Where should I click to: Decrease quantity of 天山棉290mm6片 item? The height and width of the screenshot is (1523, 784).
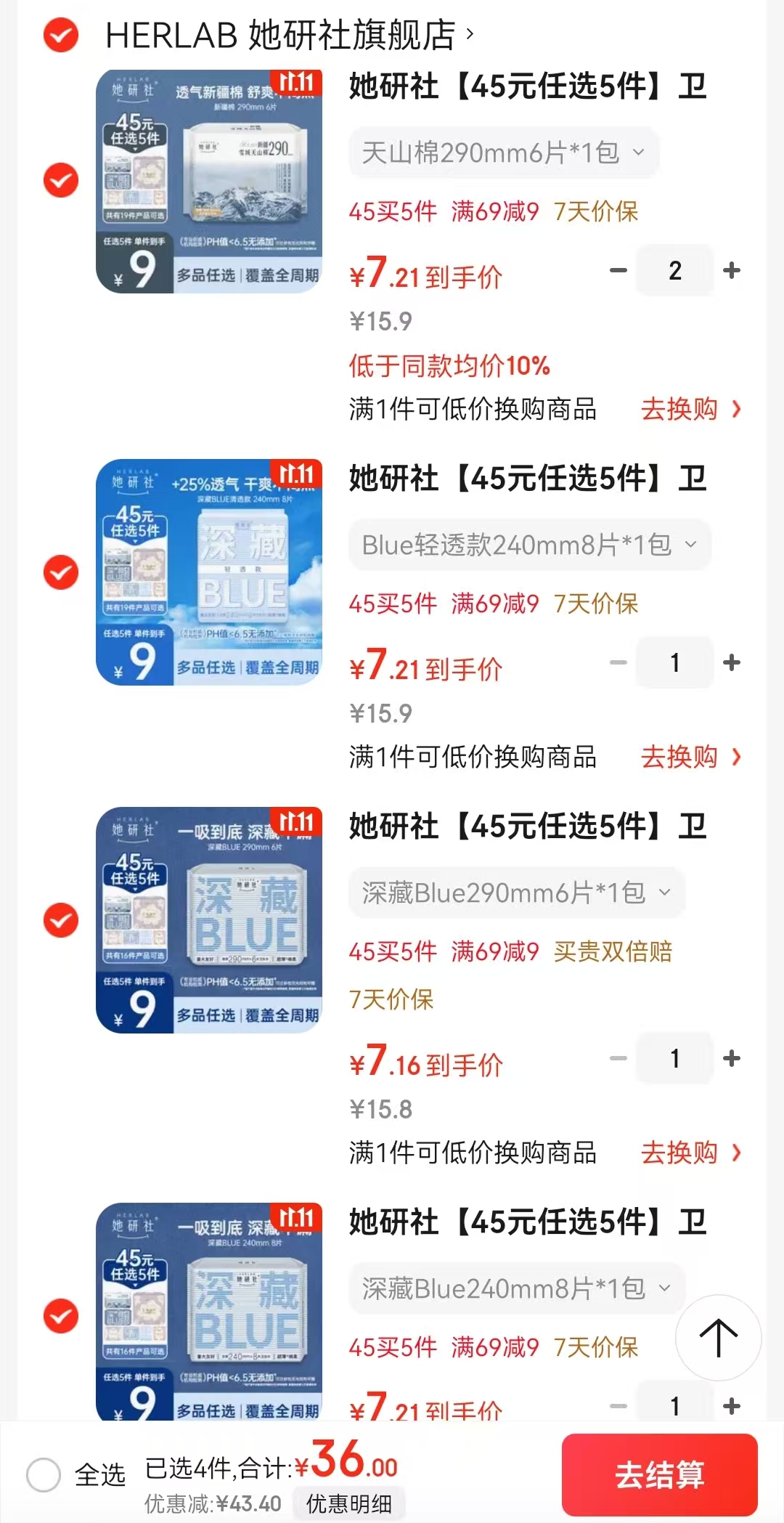pyautogui.click(x=618, y=271)
